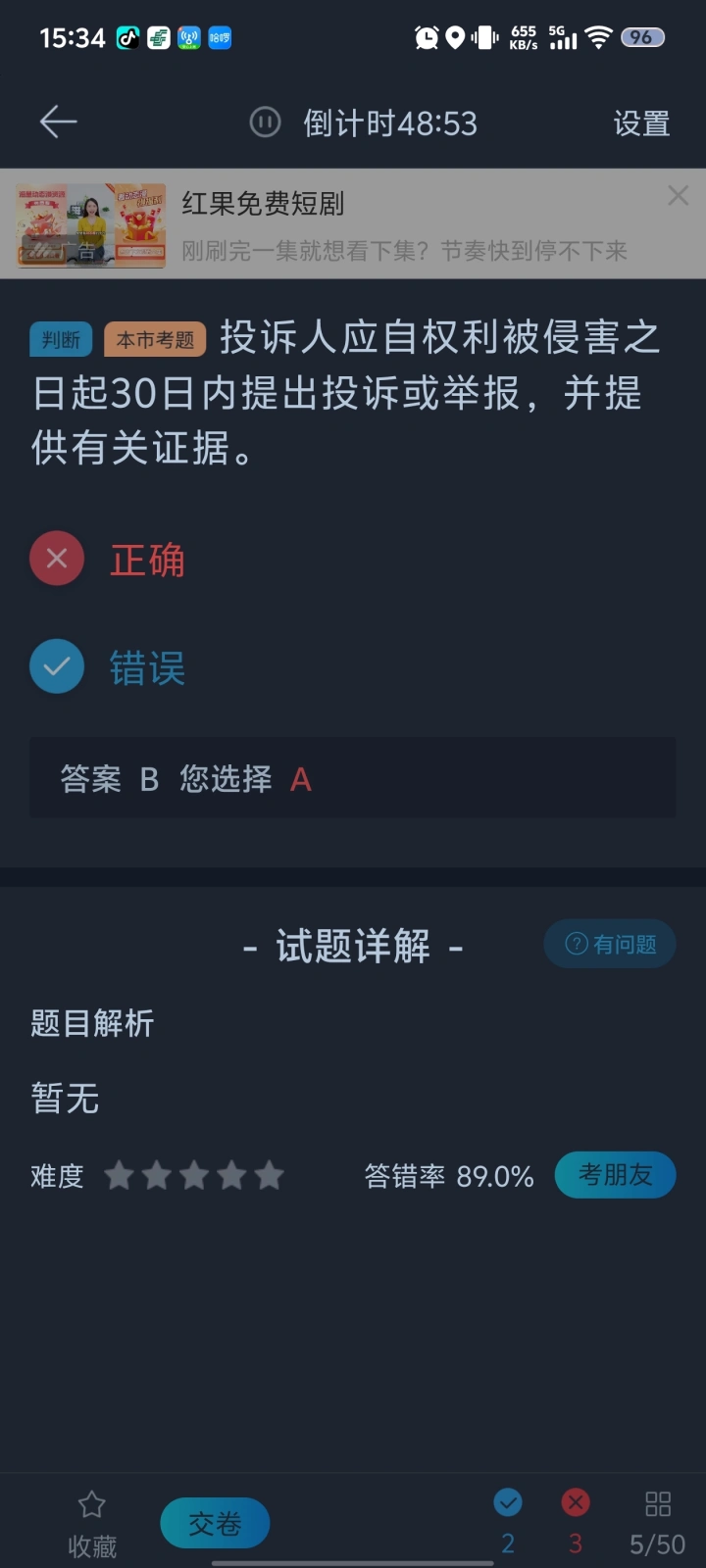
Task: Go back using the top-left arrow
Action: coord(58,122)
